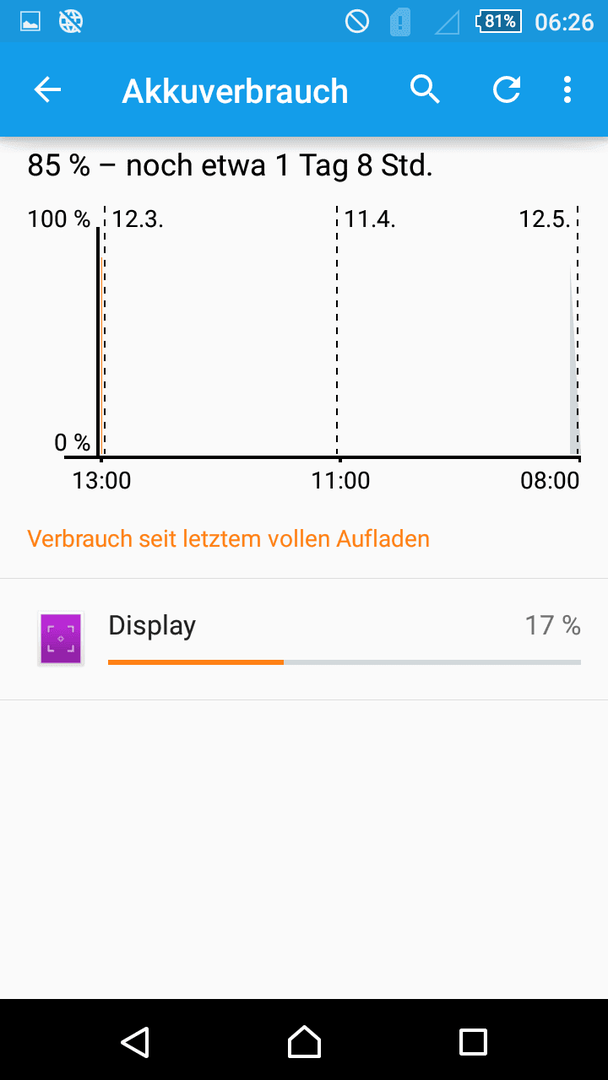Image resolution: width=608 pixels, height=1080 pixels.
Task: Open Display battery usage details
Action: [304, 639]
